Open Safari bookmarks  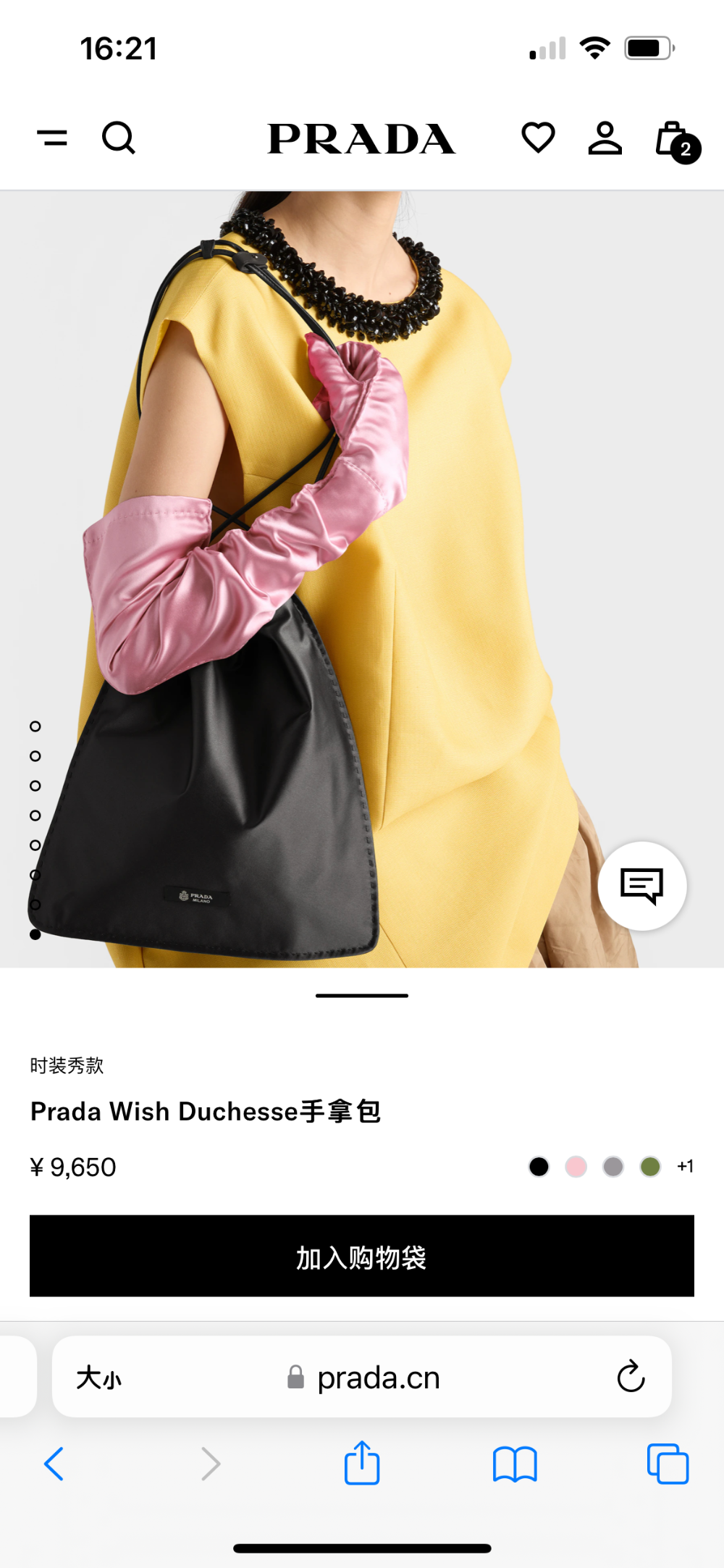[515, 1464]
